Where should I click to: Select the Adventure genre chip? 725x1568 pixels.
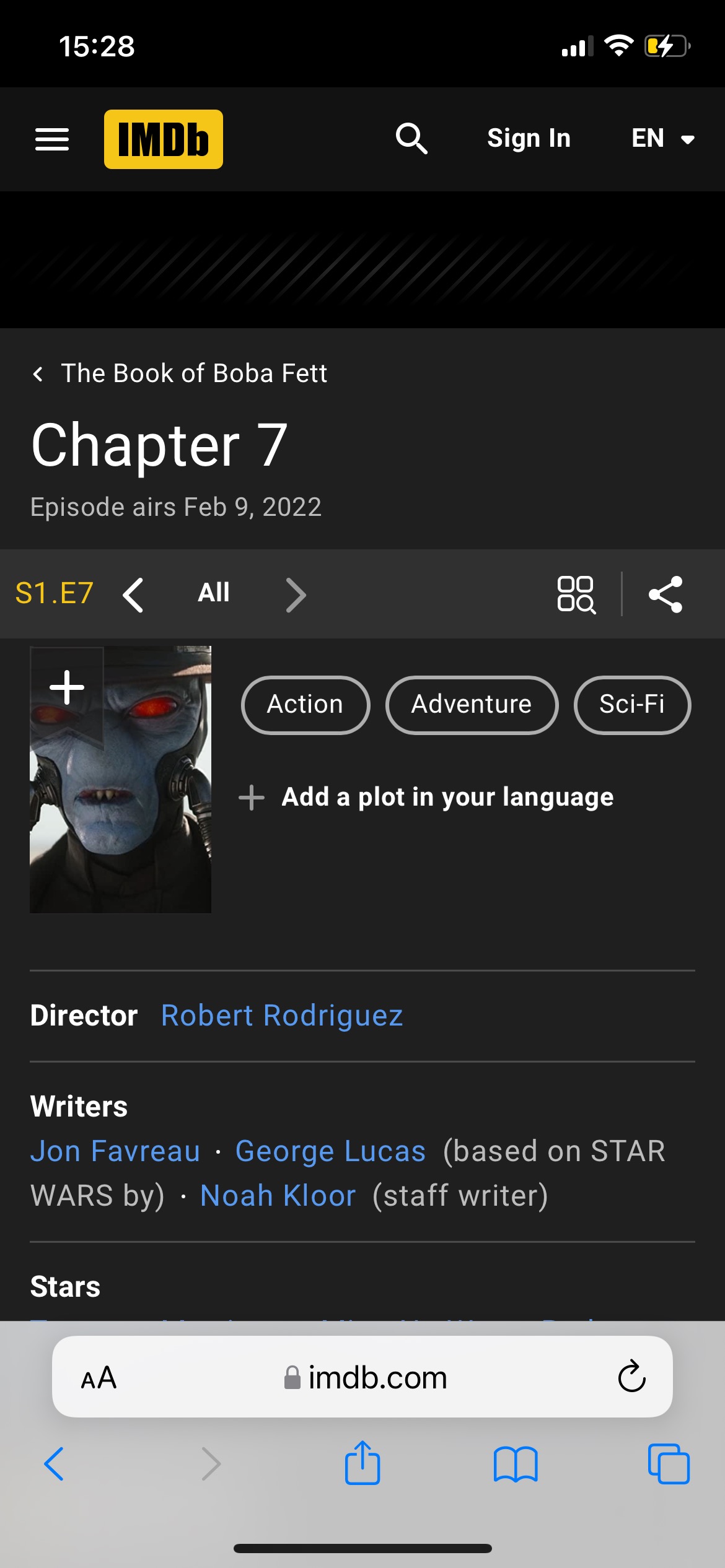tap(472, 705)
